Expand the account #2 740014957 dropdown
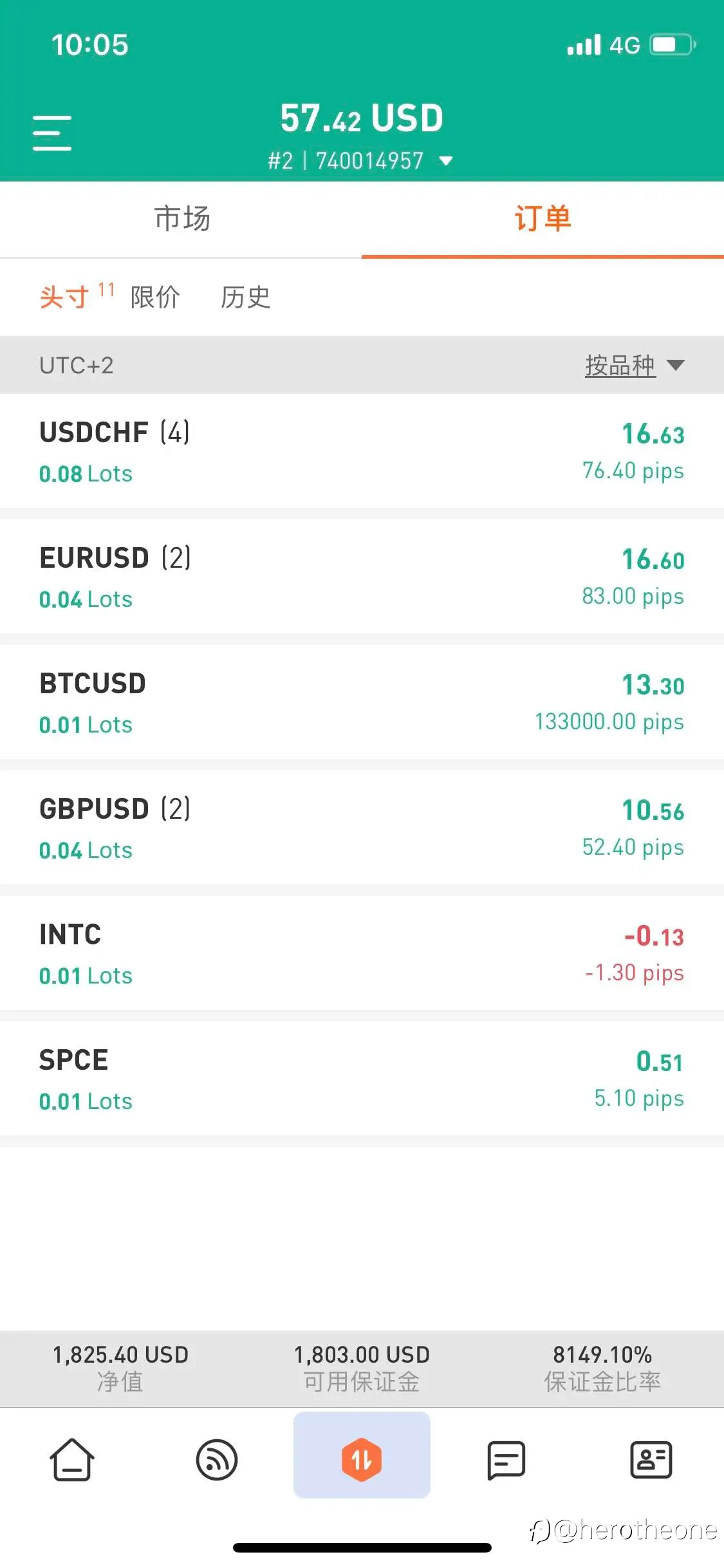The image size is (724, 1568). [361, 161]
